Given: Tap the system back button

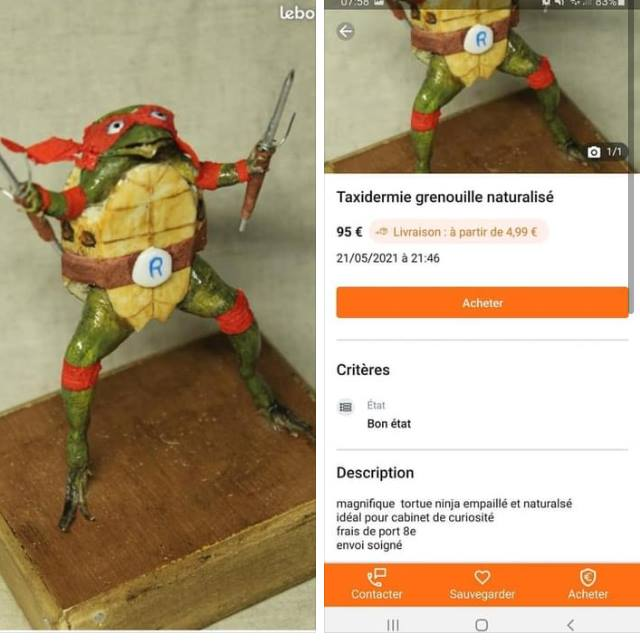Looking at the screenshot, I should [571, 625].
